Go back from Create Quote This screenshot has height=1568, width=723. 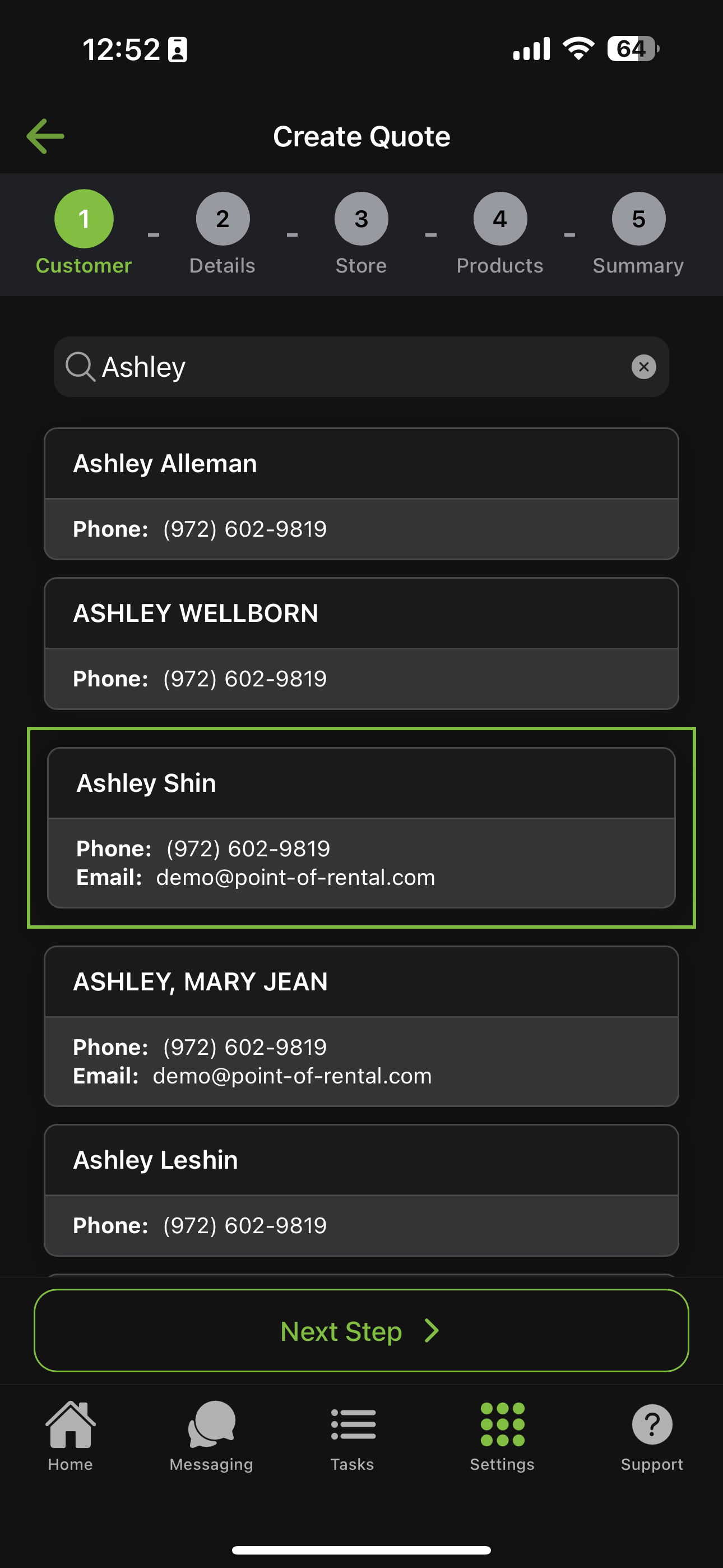[x=45, y=136]
